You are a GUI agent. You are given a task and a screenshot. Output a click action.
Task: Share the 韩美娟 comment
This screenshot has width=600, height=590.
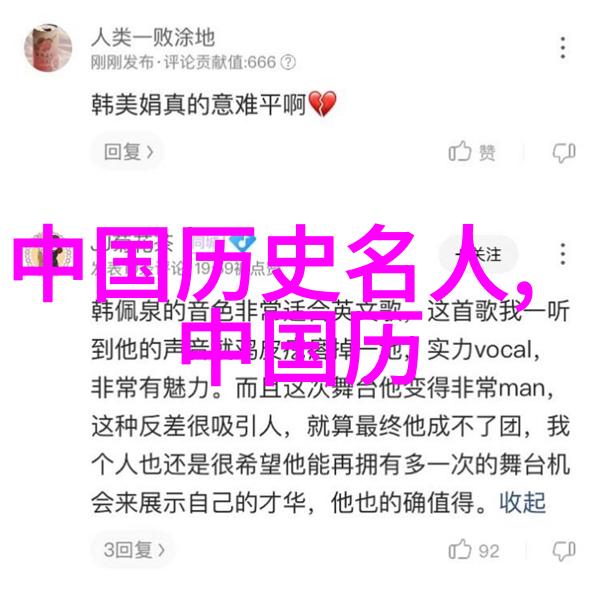pos(564,153)
